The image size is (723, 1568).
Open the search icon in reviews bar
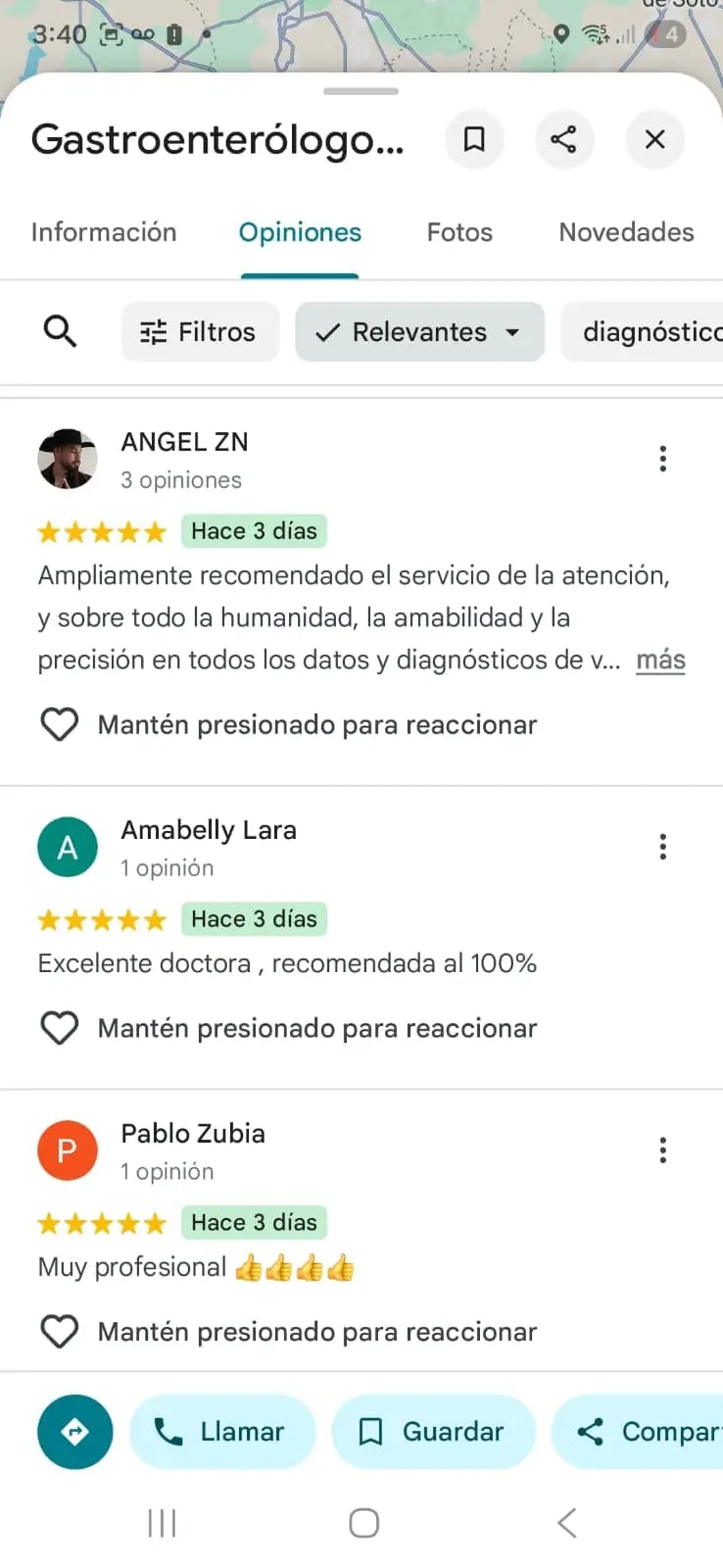(60, 331)
